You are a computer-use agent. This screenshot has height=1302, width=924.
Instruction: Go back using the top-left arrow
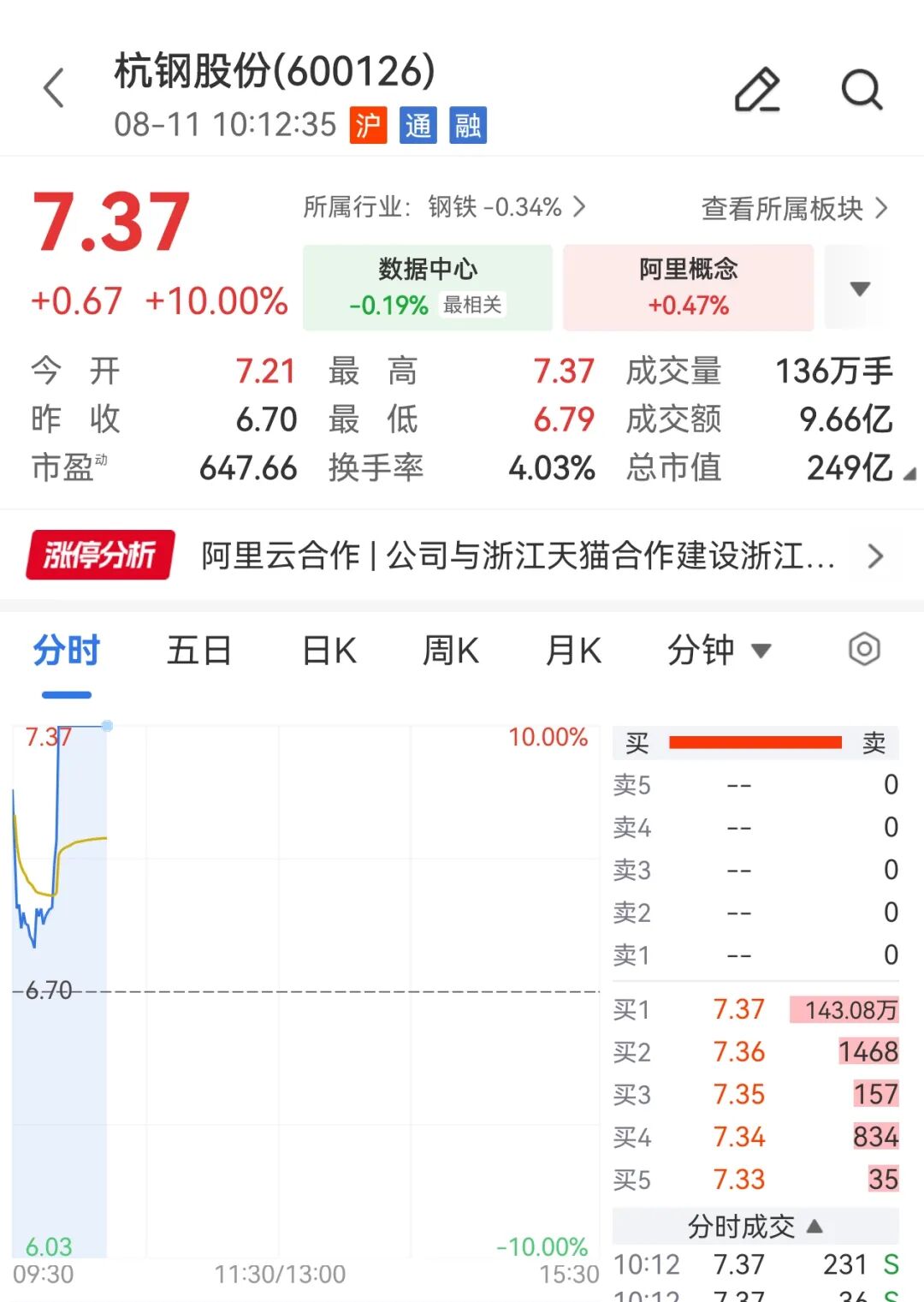54,88
